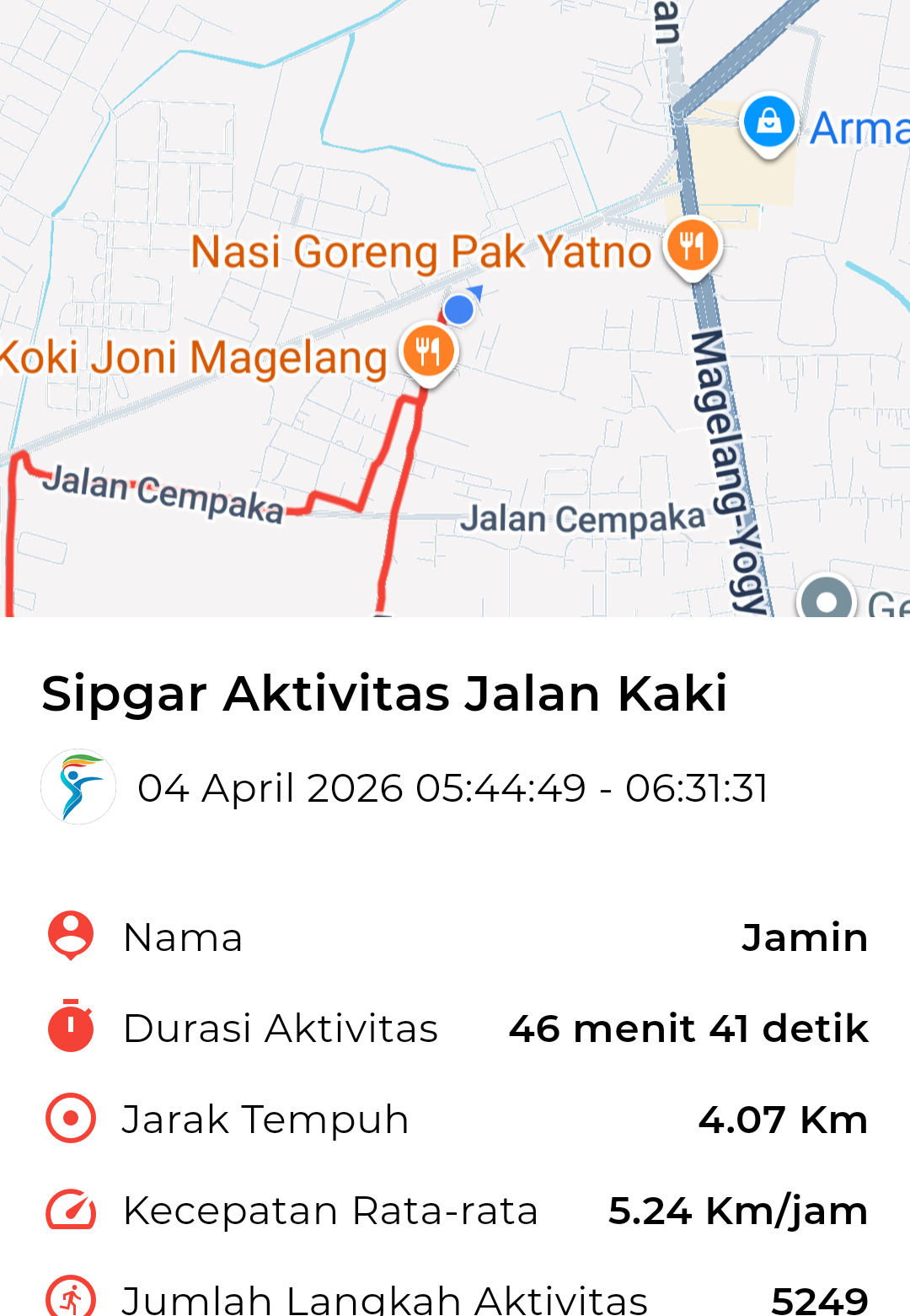Tap the blue current location dot
The height and width of the screenshot is (1316, 910).
(459, 309)
